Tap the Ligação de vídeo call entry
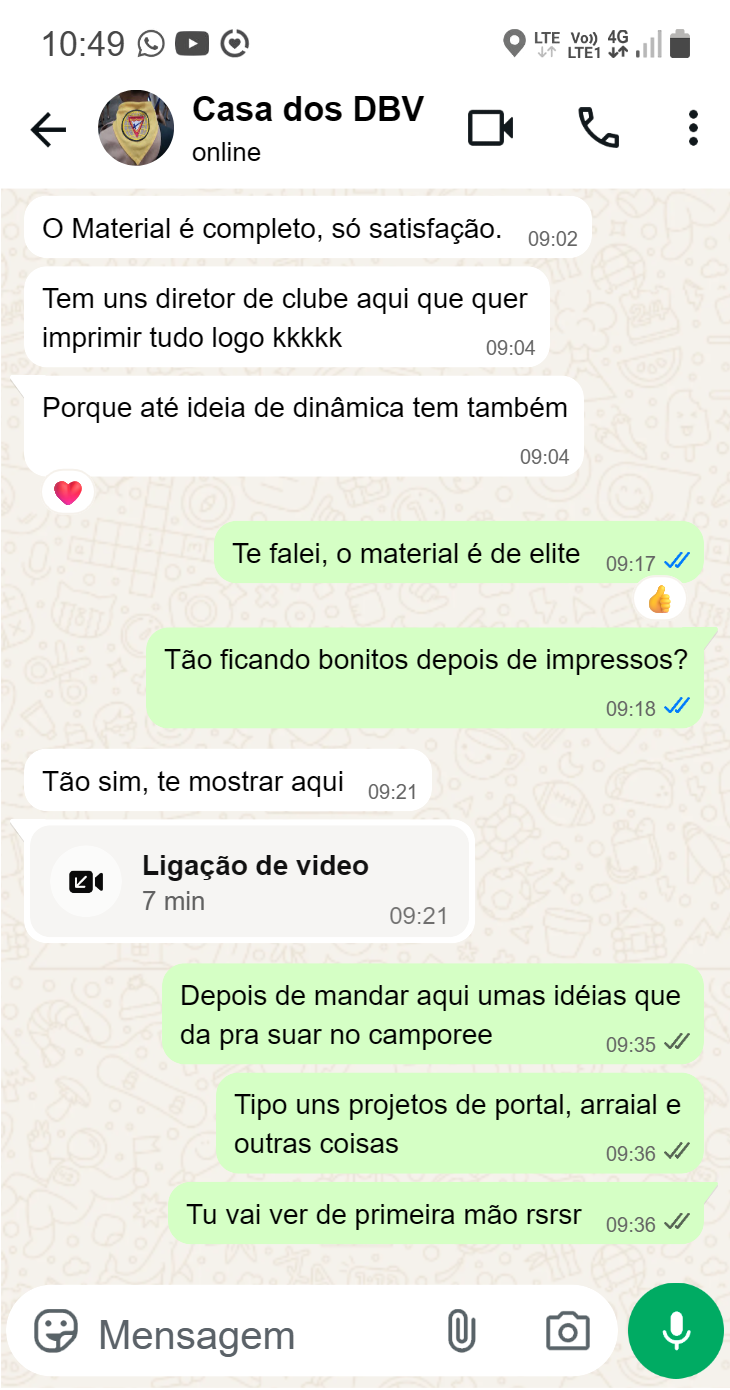Viewport: 730px width, 1390px height. pyautogui.click(x=249, y=882)
